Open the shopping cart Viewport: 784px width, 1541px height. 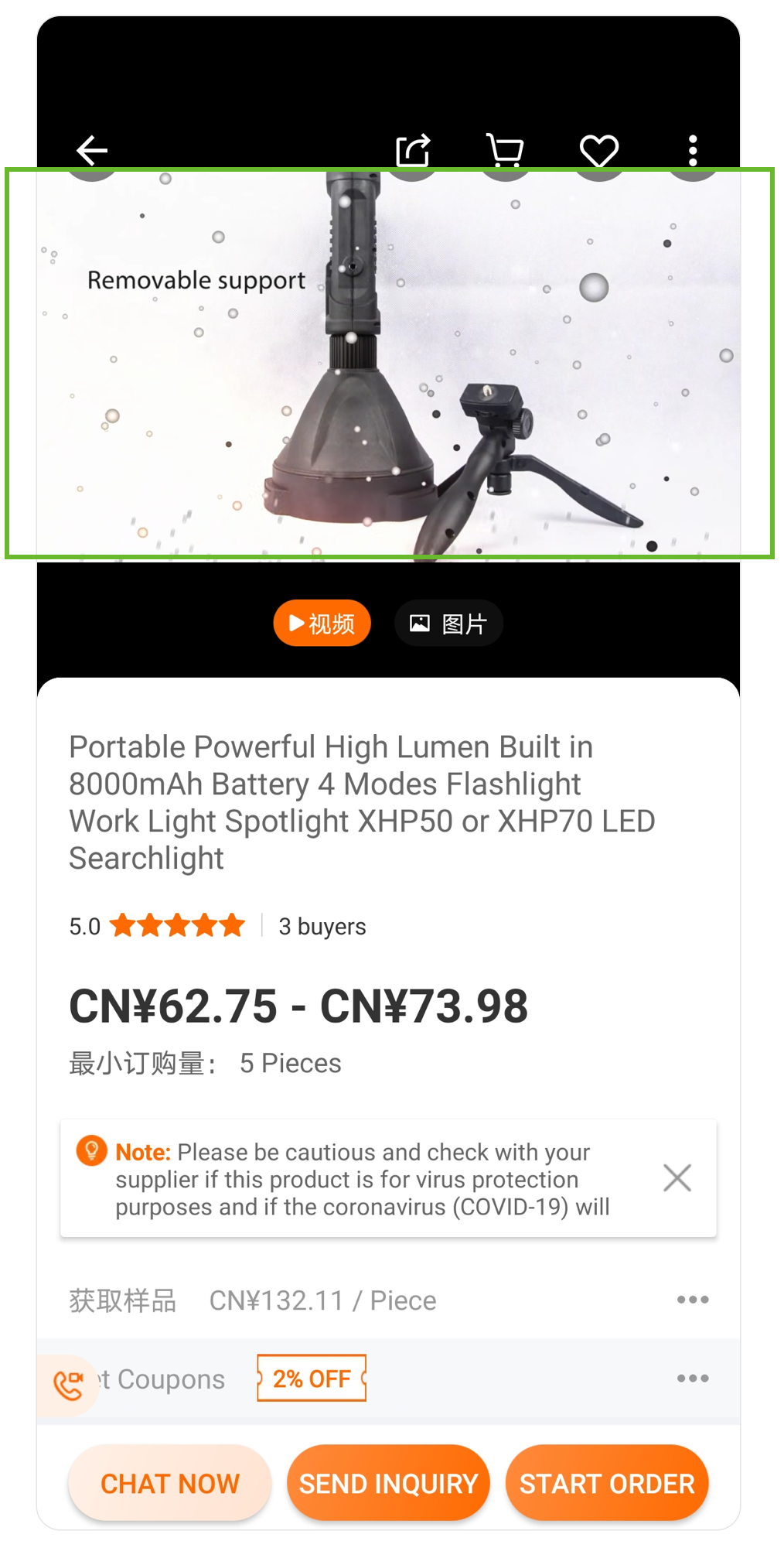[506, 151]
